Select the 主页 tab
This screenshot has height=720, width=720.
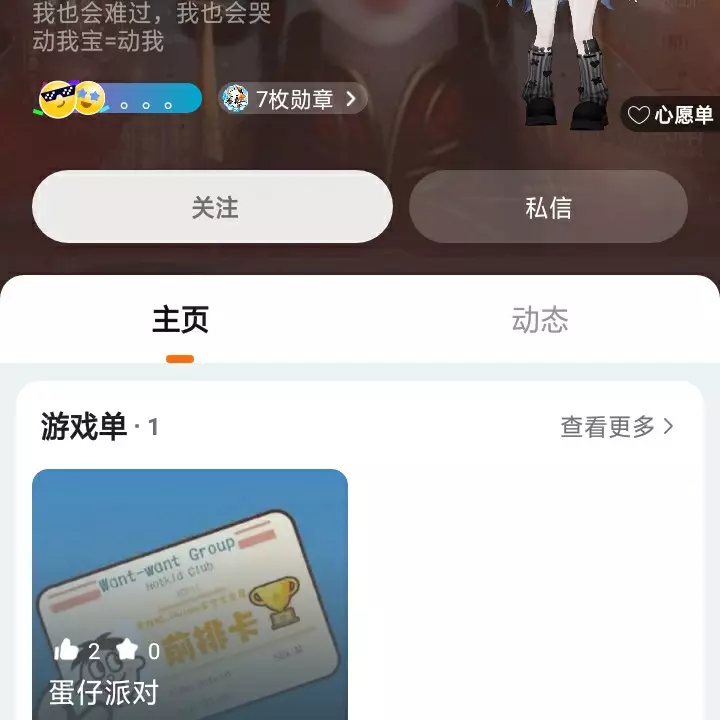180,320
